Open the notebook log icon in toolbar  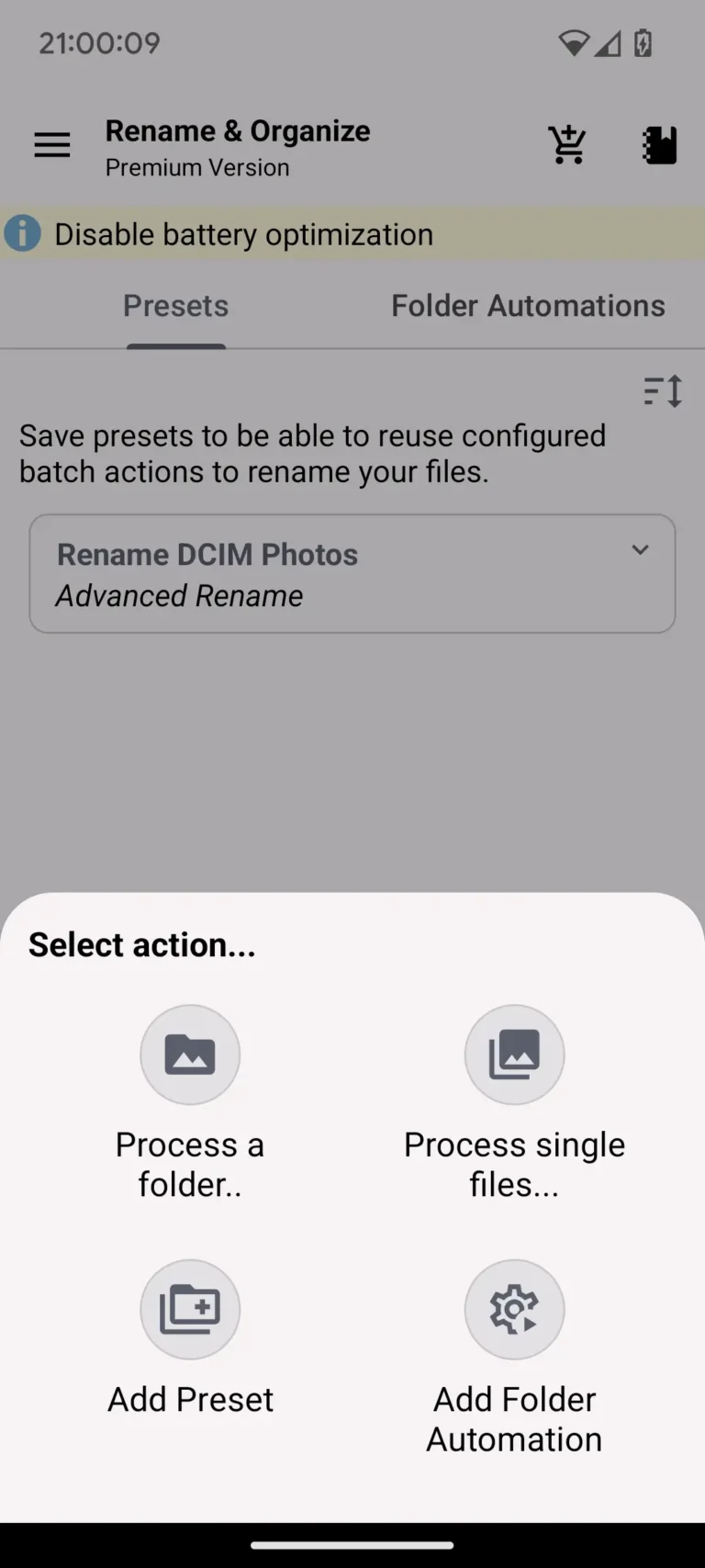(x=659, y=144)
